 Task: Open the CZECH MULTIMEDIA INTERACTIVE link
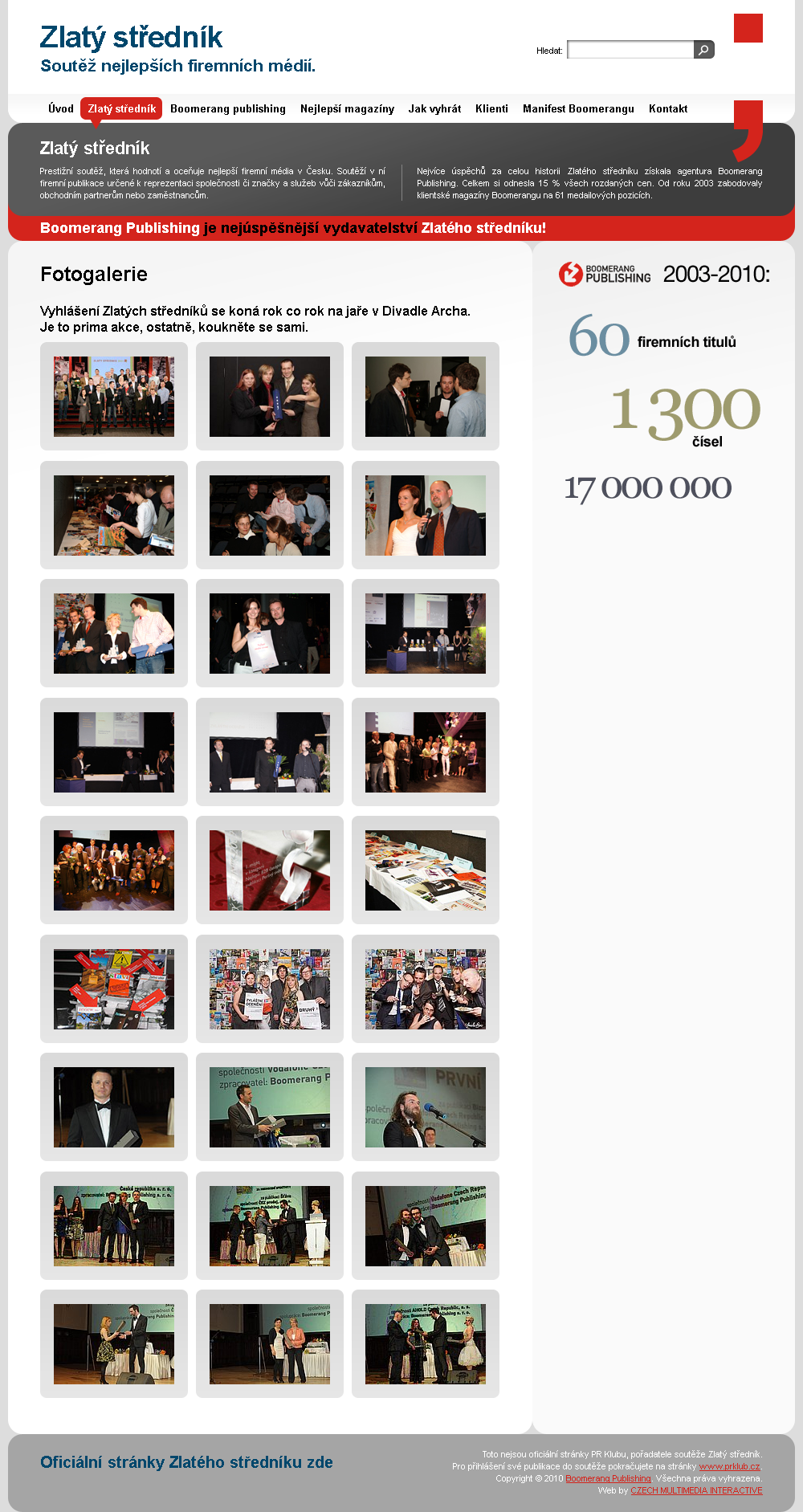696,1490
